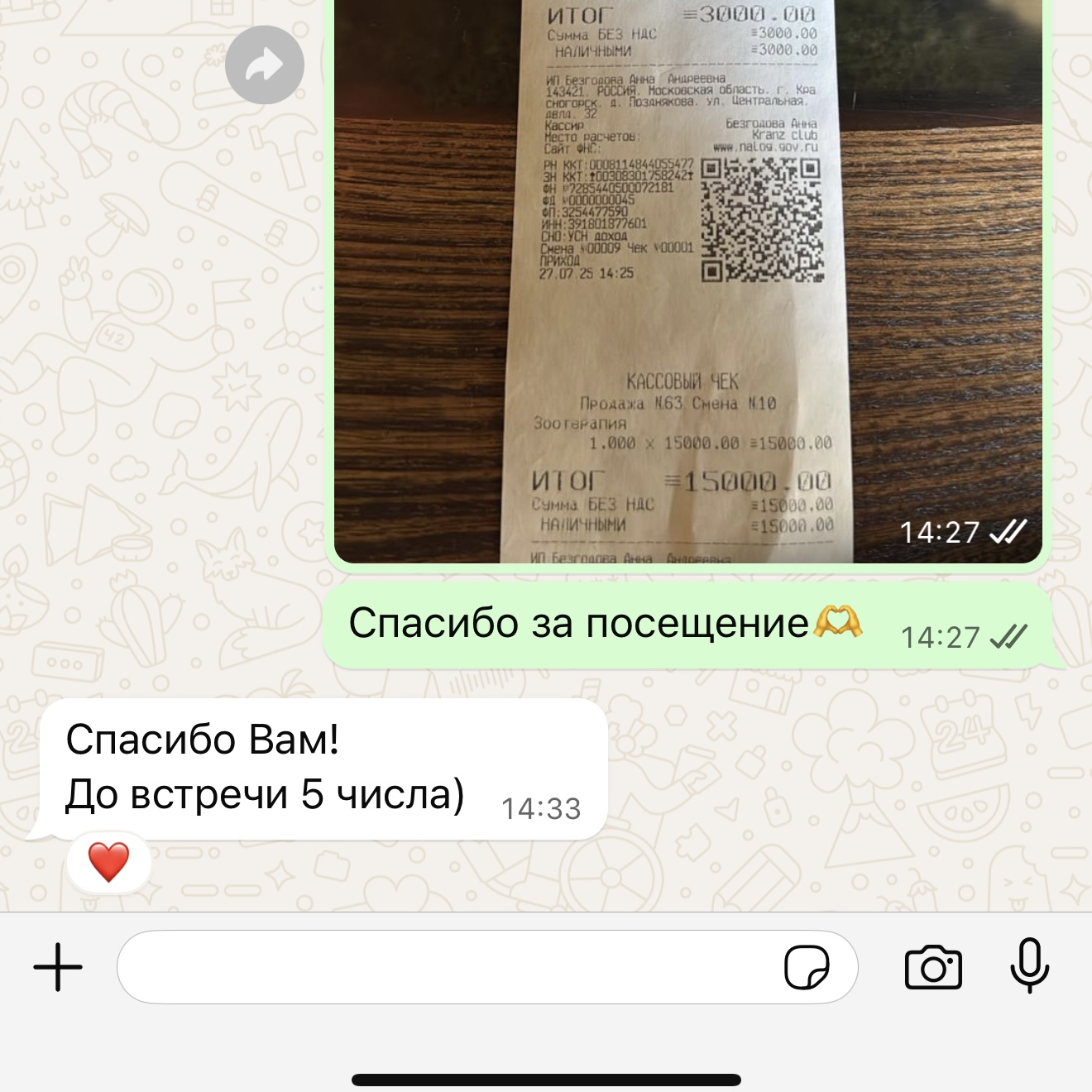Forward the receipt photo
Screen dimensions: 1092x1092
coord(264,65)
